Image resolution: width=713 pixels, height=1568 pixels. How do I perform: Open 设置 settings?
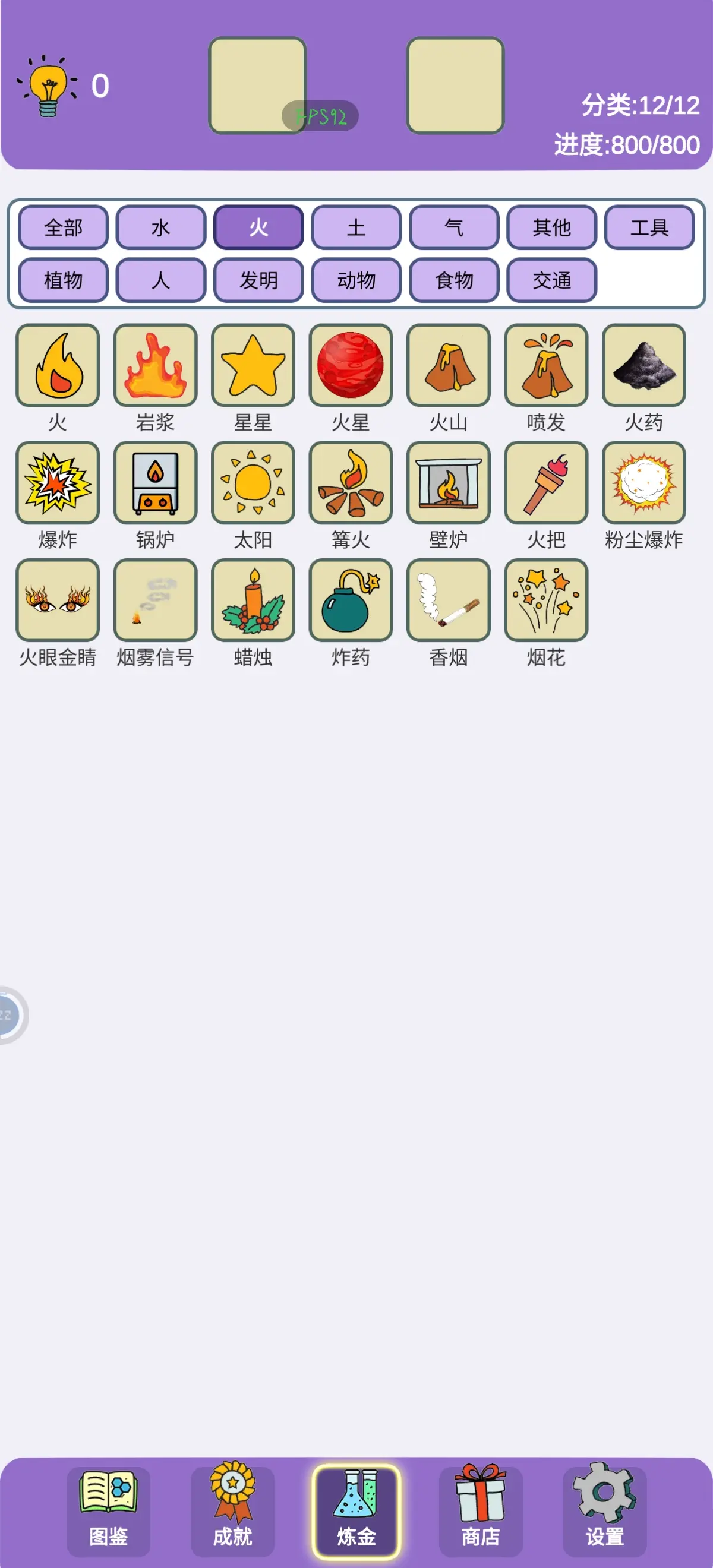point(605,1512)
